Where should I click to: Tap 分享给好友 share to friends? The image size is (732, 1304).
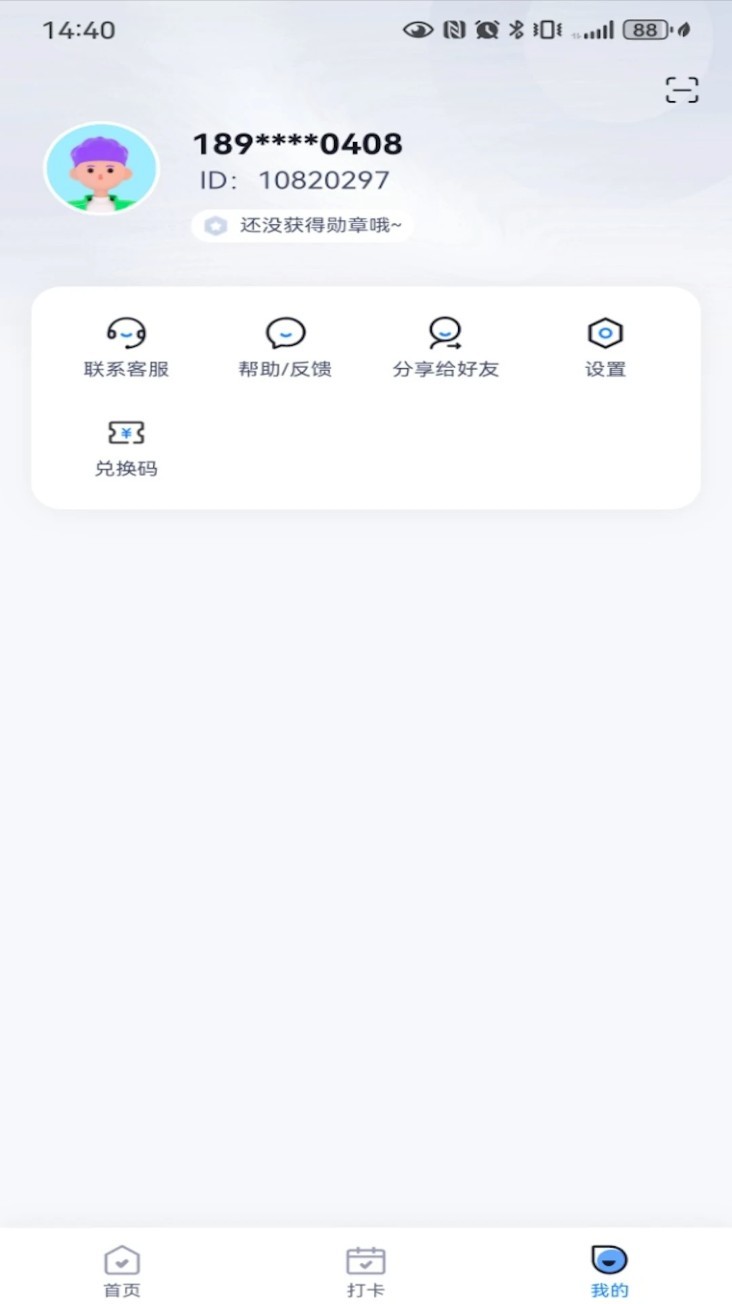pyautogui.click(x=443, y=345)
